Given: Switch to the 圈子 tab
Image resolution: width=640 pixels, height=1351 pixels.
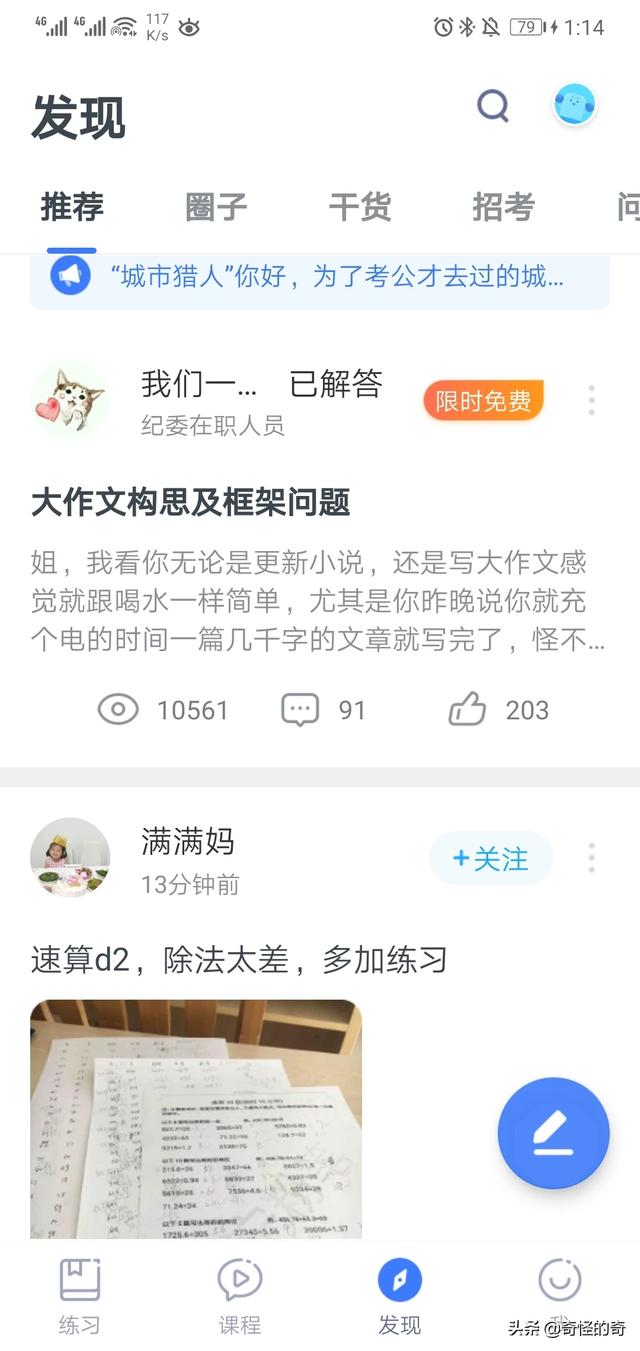Looking at the screenshot, I should pos(216,207).
